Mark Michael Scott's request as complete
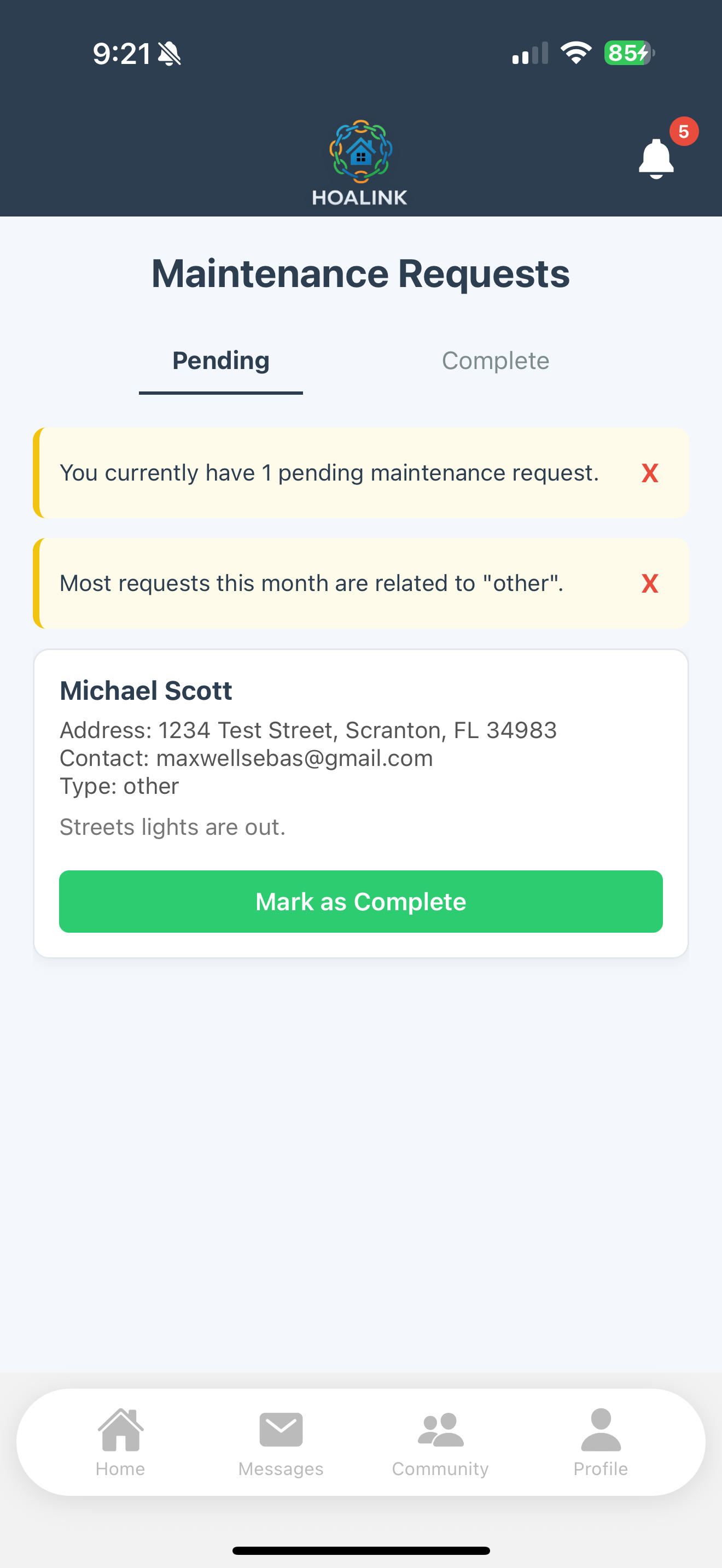Image resolution: width=722 pixels, height=1568 pixels. 361,902
